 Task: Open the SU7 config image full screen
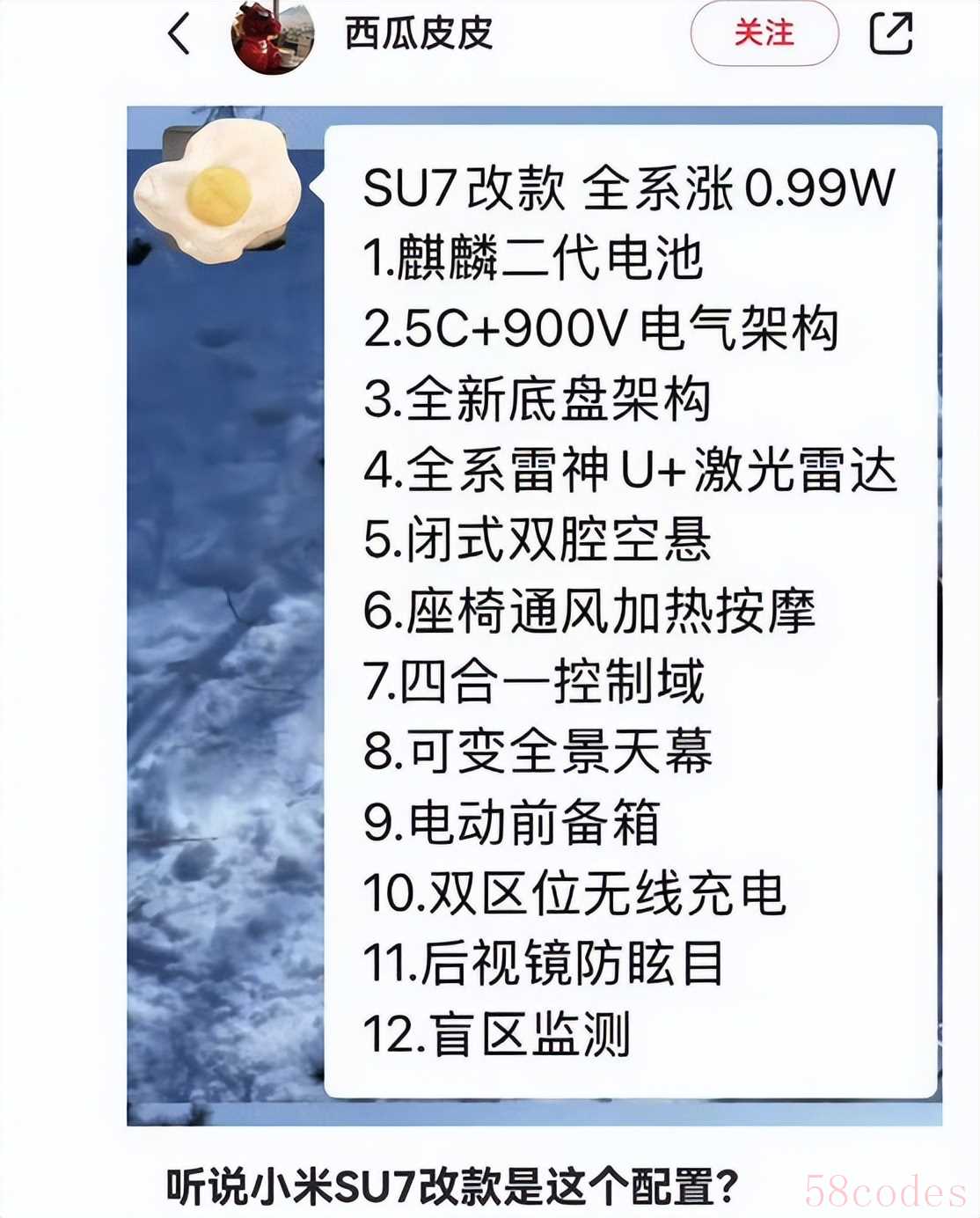[x=534, y=614]
